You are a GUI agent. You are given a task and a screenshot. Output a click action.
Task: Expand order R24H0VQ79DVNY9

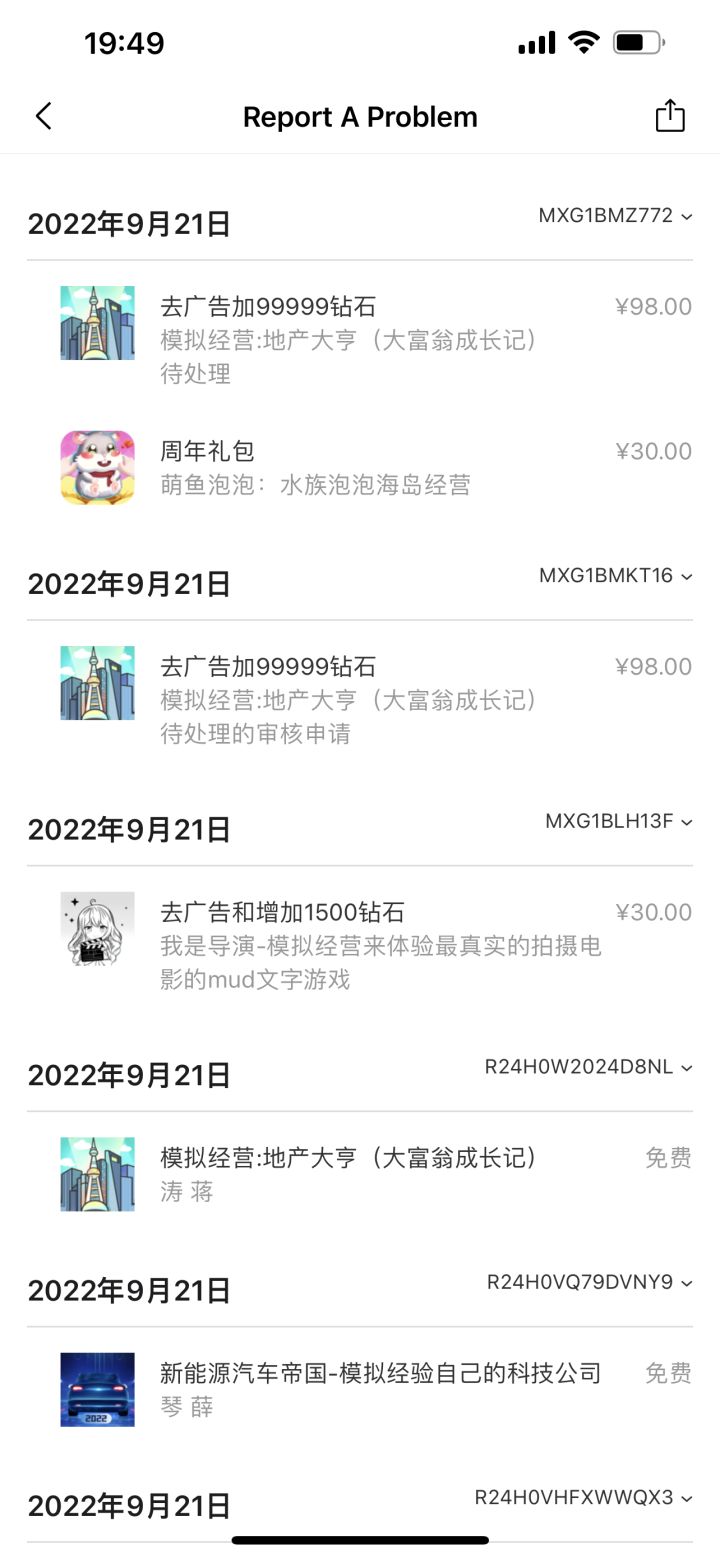point(589,1283)
